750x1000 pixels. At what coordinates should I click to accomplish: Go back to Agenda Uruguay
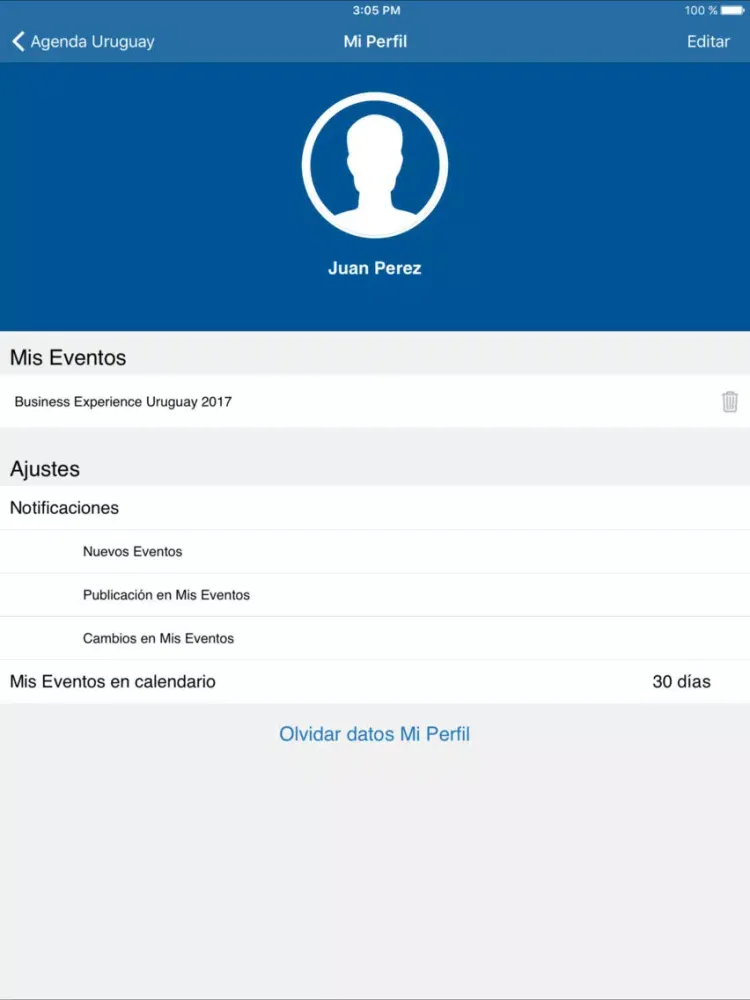[83, 42]
